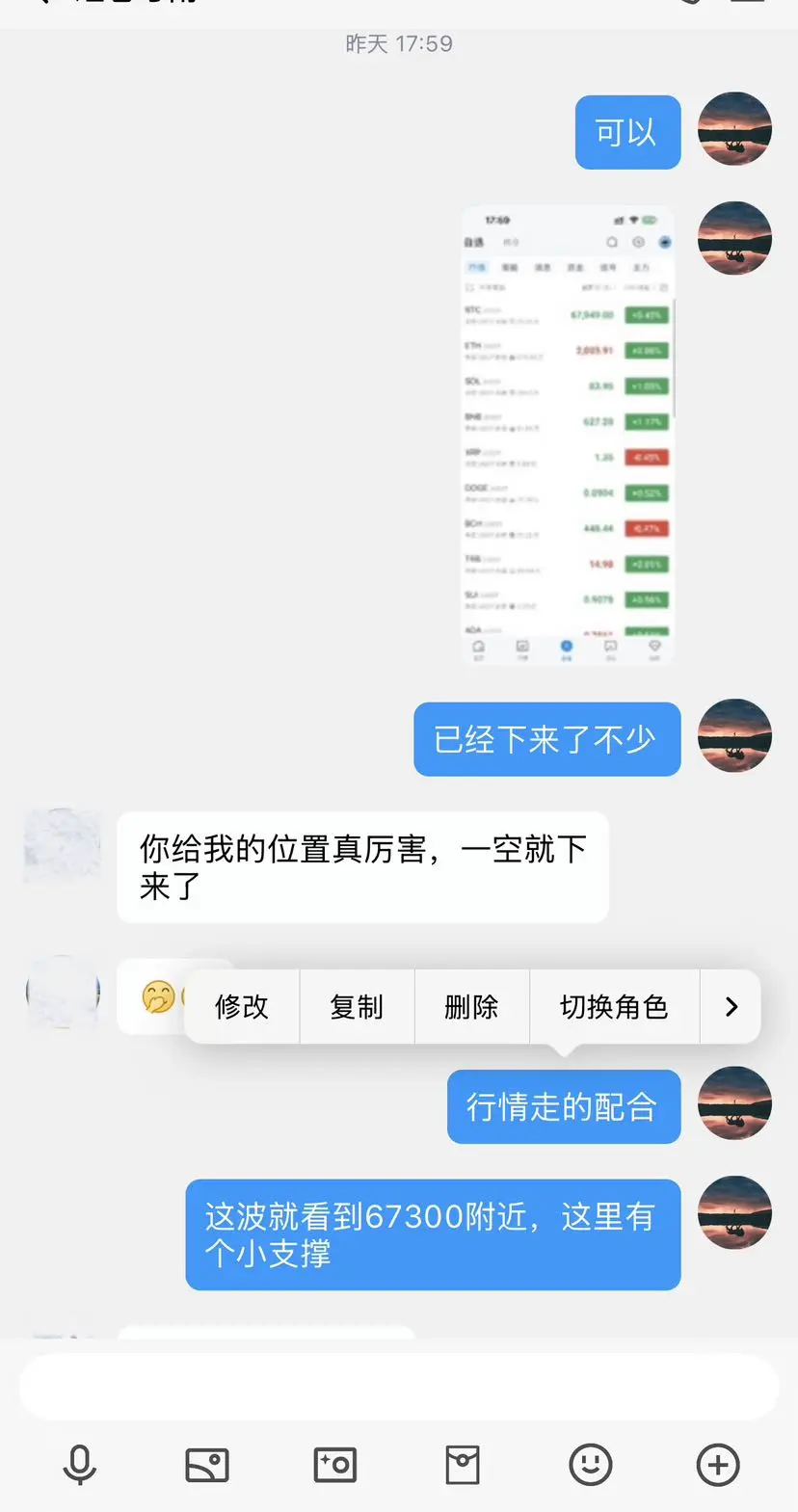
Task: Open the emoji picker icon
Action: point(590,1465)
